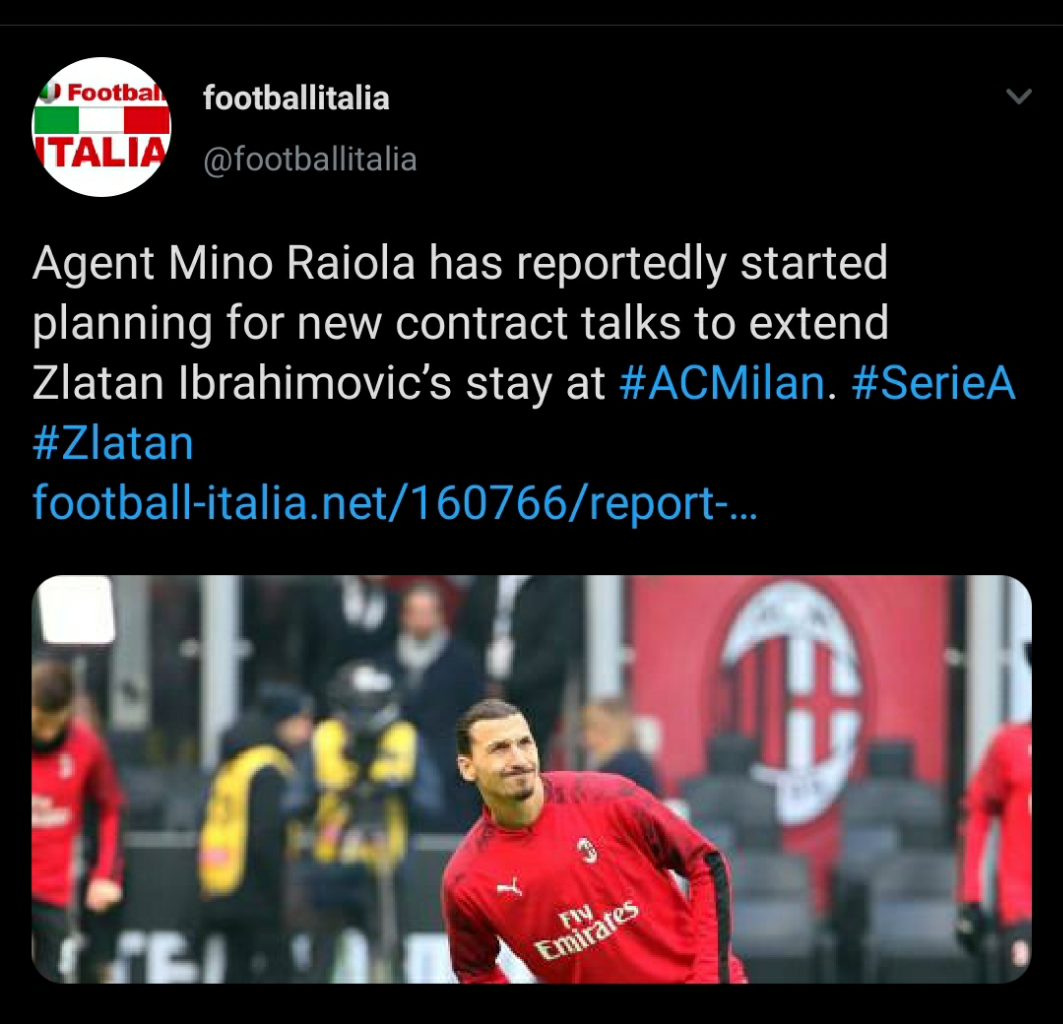The width and height of the screenshot is (1063, 1024).
Task: Open the #SerieA hashtag
Action: click(932, 384)
